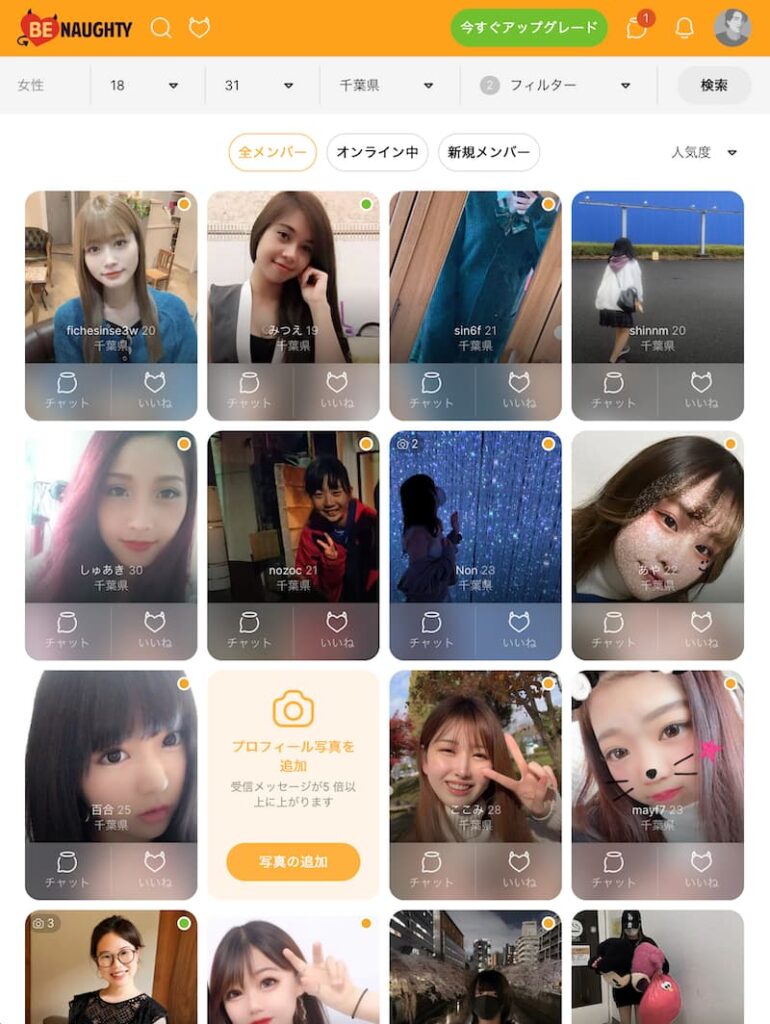Image resolution: width=770 pixels, height=1024 pixels.
Task: Expand the フィルター filter dropdown
Action: [x=556, y=85]
